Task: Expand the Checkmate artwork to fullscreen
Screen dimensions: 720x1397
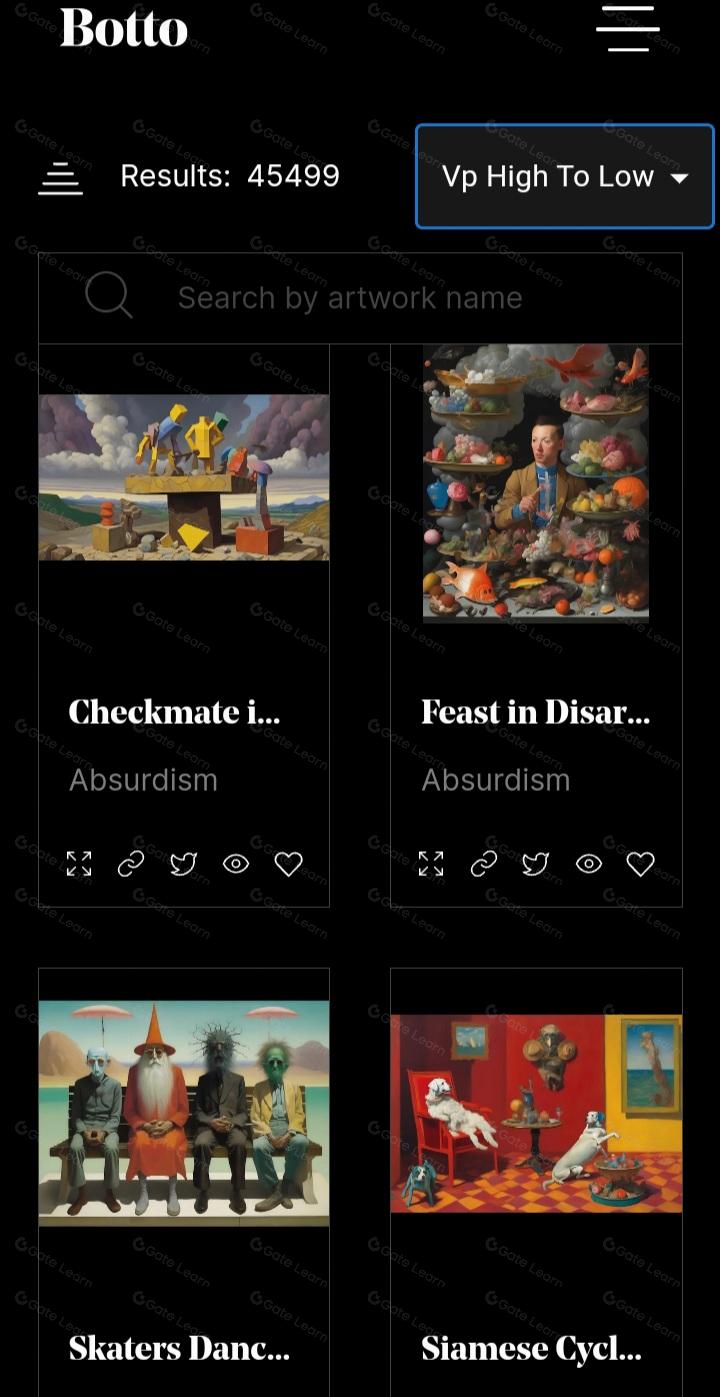Action: [79, 864]
